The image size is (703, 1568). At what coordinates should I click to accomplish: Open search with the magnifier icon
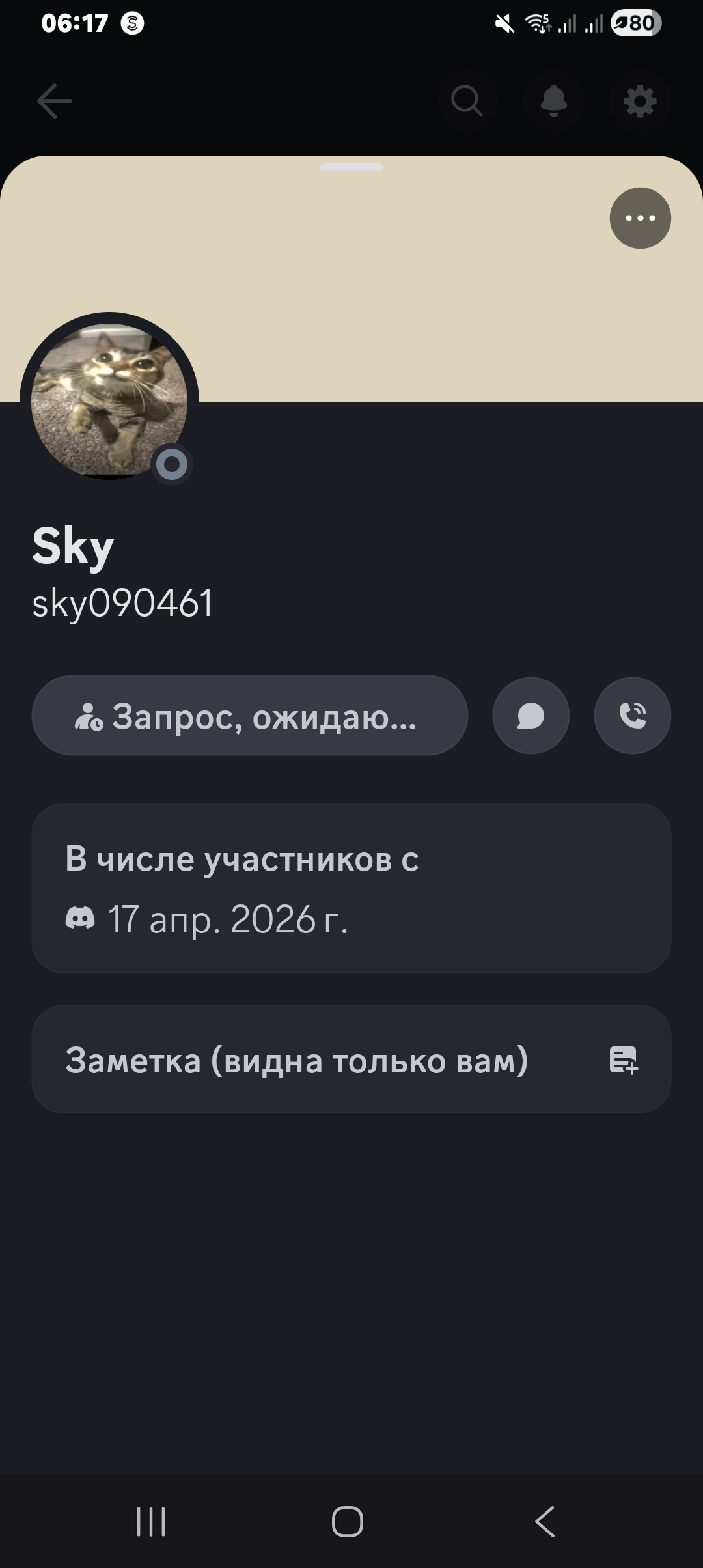click(467, 101)
